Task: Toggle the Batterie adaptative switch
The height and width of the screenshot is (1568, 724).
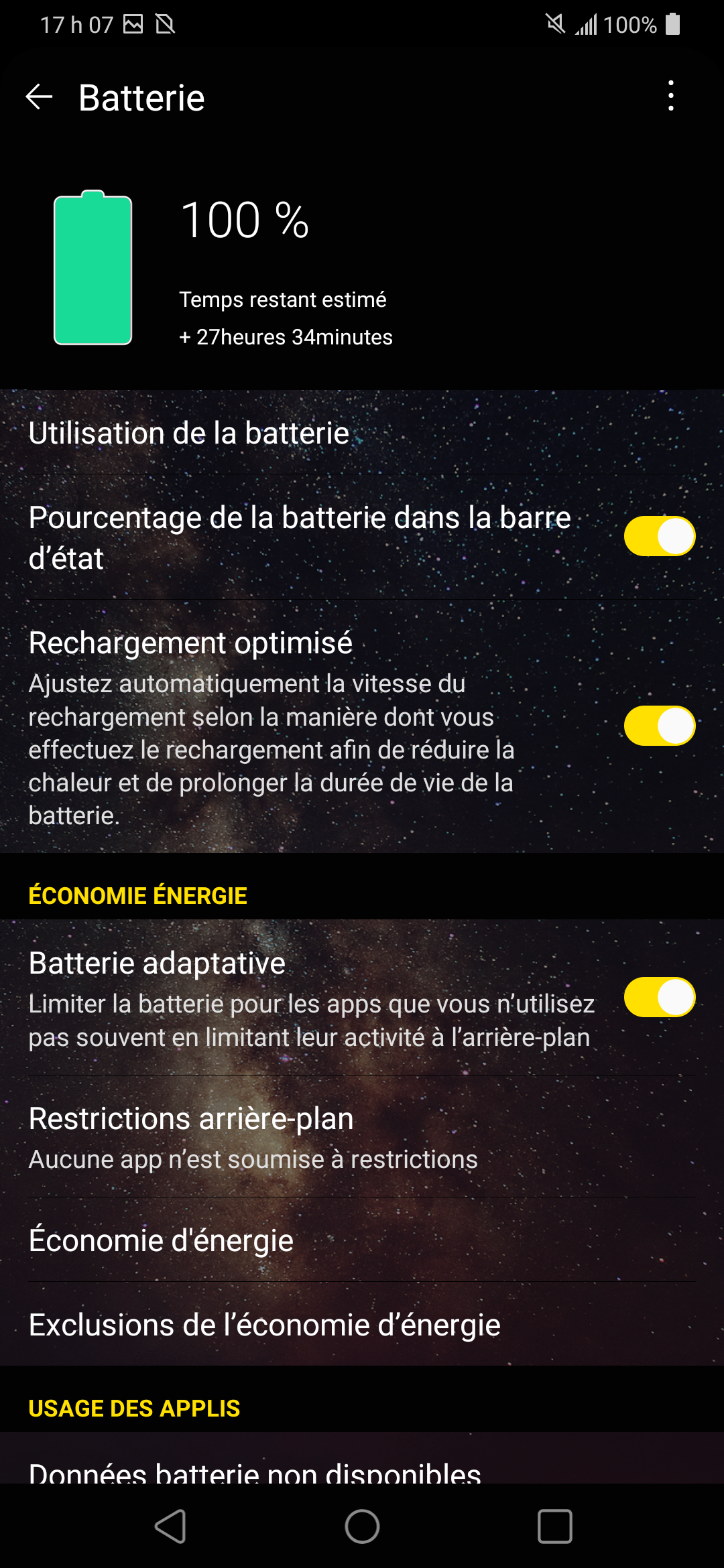Action: 659,997
